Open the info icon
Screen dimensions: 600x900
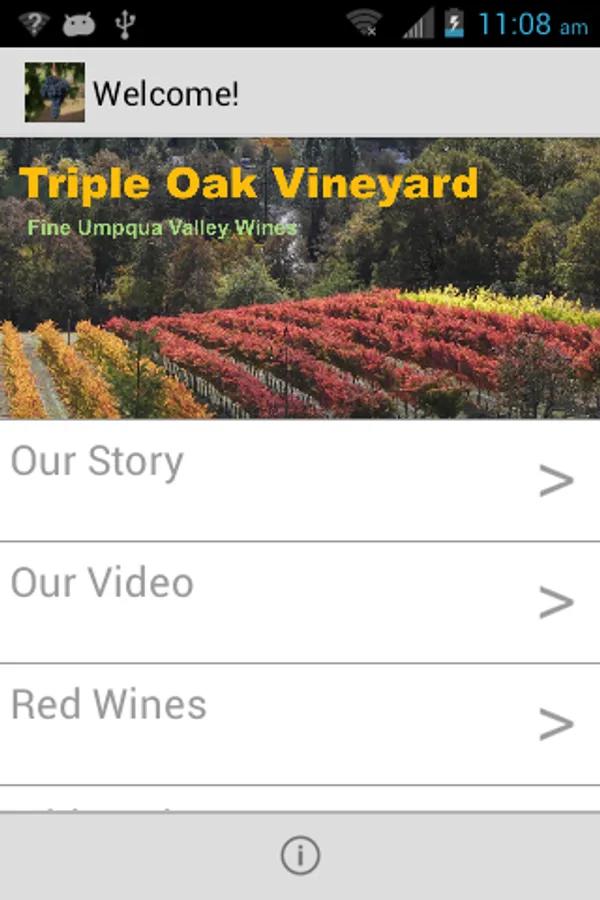click(300, 856)
